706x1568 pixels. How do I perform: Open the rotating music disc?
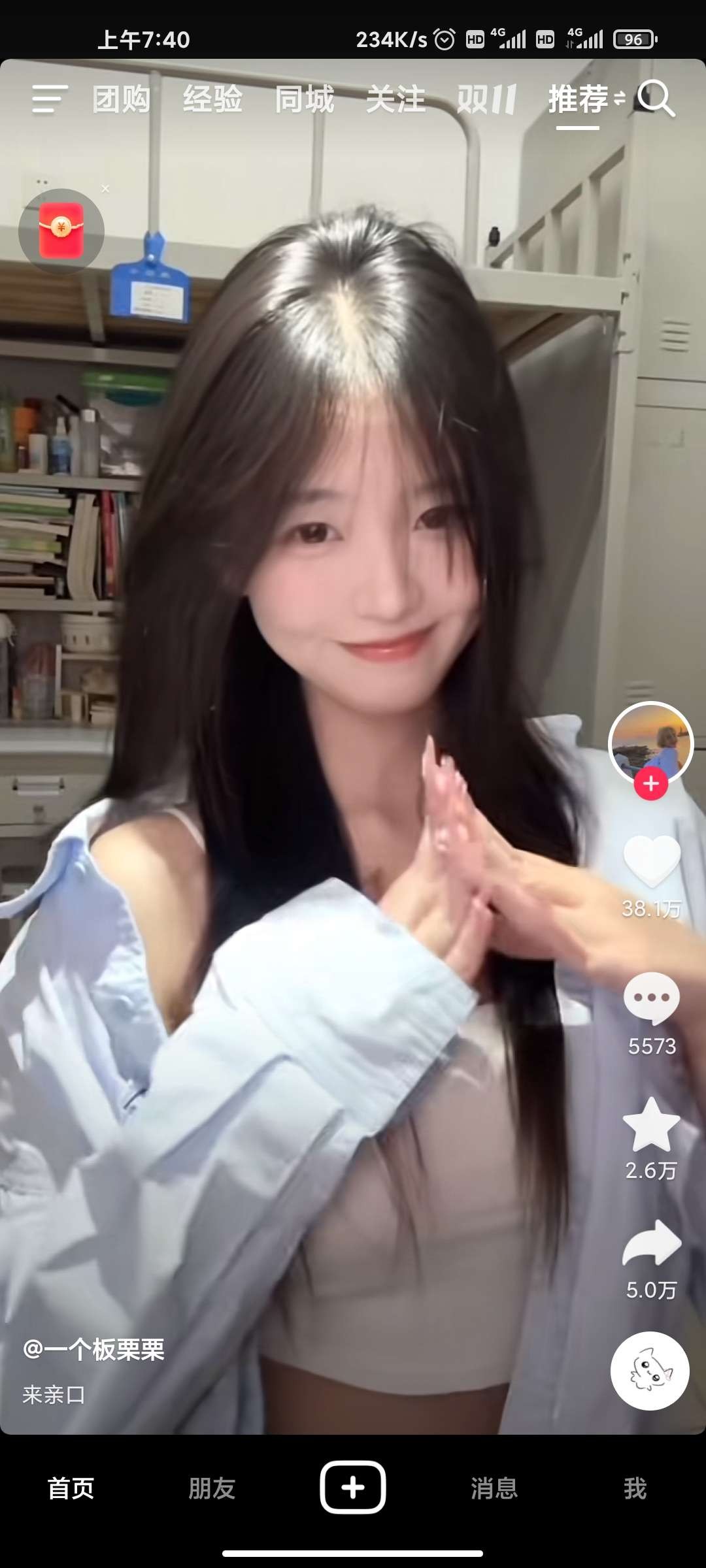pos(650,1371)
